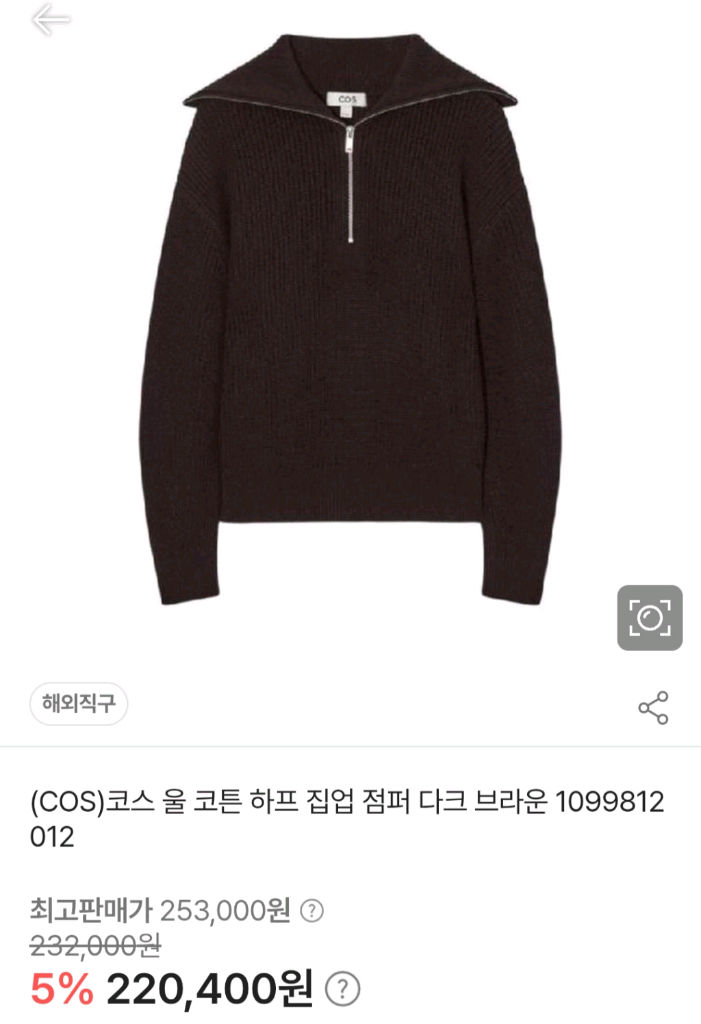The height and width of the screenshot is (1024, 701).
Task: Open info icon next to 최고판매가
Action: pyautogui.click(x=313, y=911)
